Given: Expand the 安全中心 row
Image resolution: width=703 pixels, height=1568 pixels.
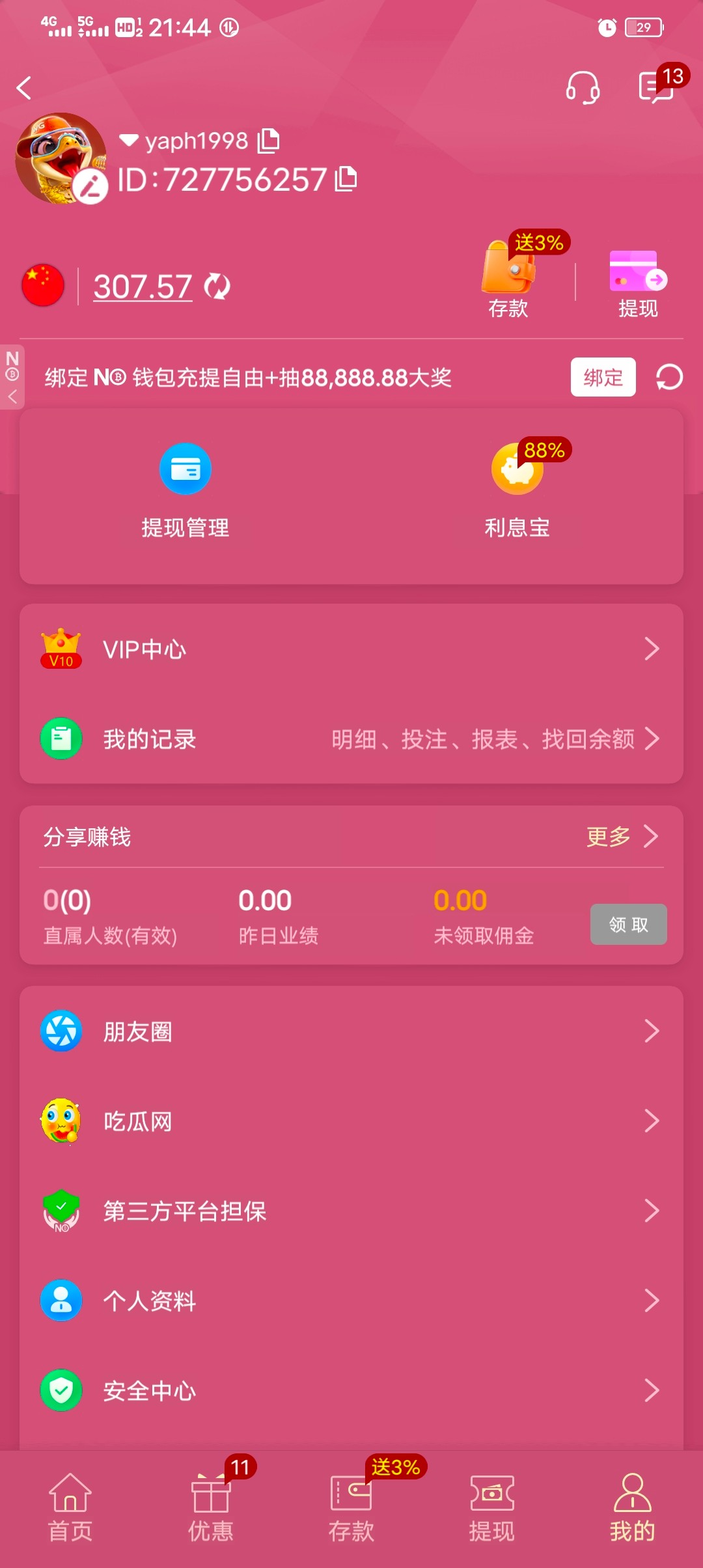Looking at the screenshot, I should [x=351, y=1390].
